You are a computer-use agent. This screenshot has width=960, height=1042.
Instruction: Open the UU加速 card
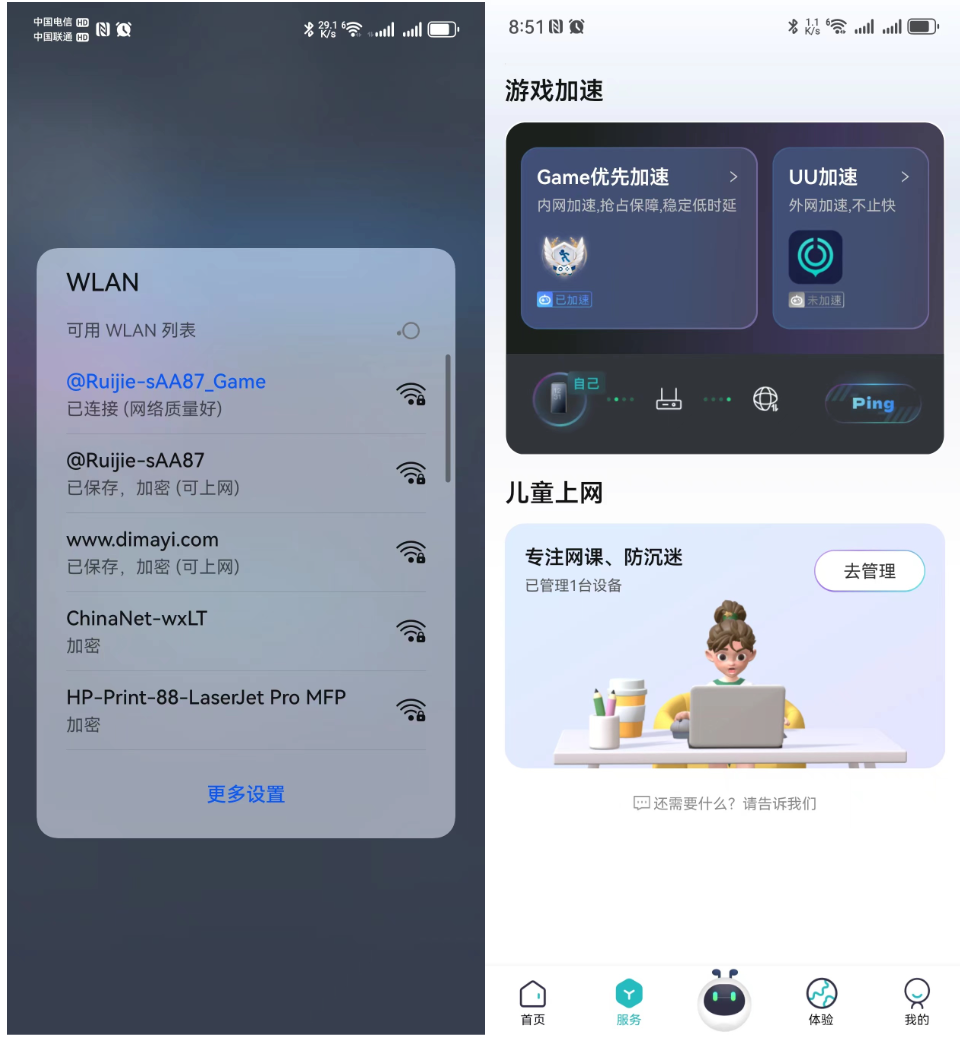coord(850,238)
